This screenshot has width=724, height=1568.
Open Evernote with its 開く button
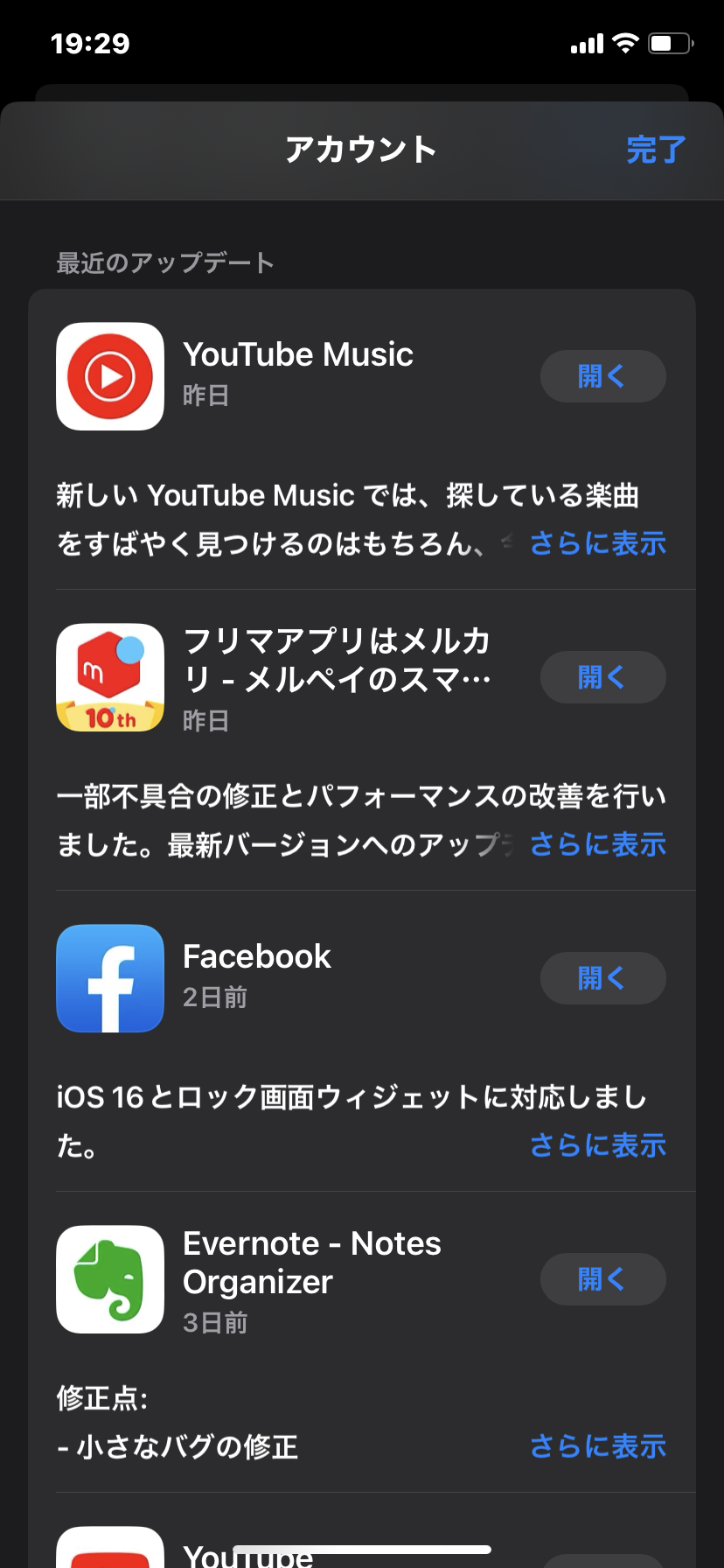click(602, 1279)
